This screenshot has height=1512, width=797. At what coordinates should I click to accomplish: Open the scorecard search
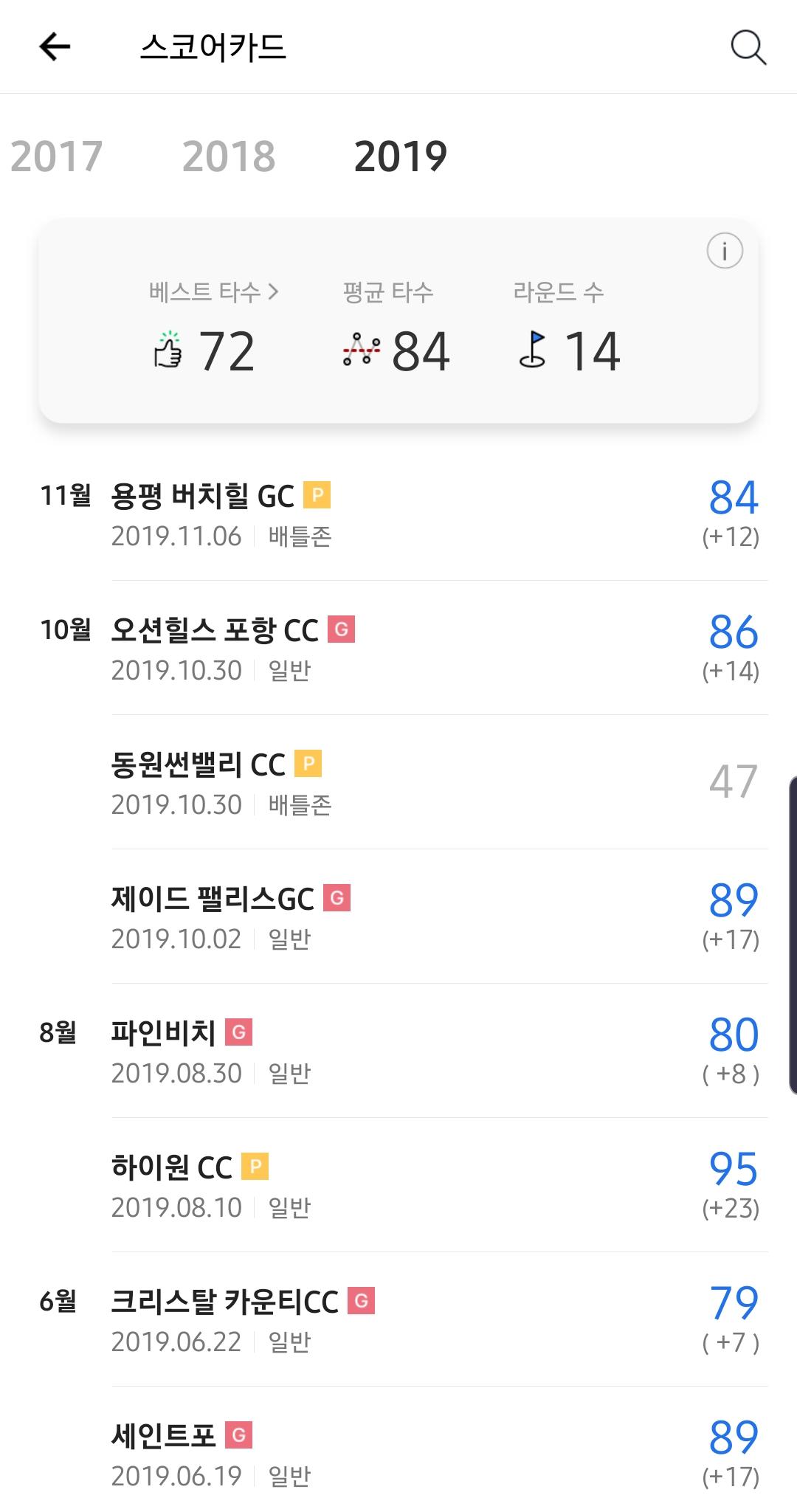(x=748, y=48)
